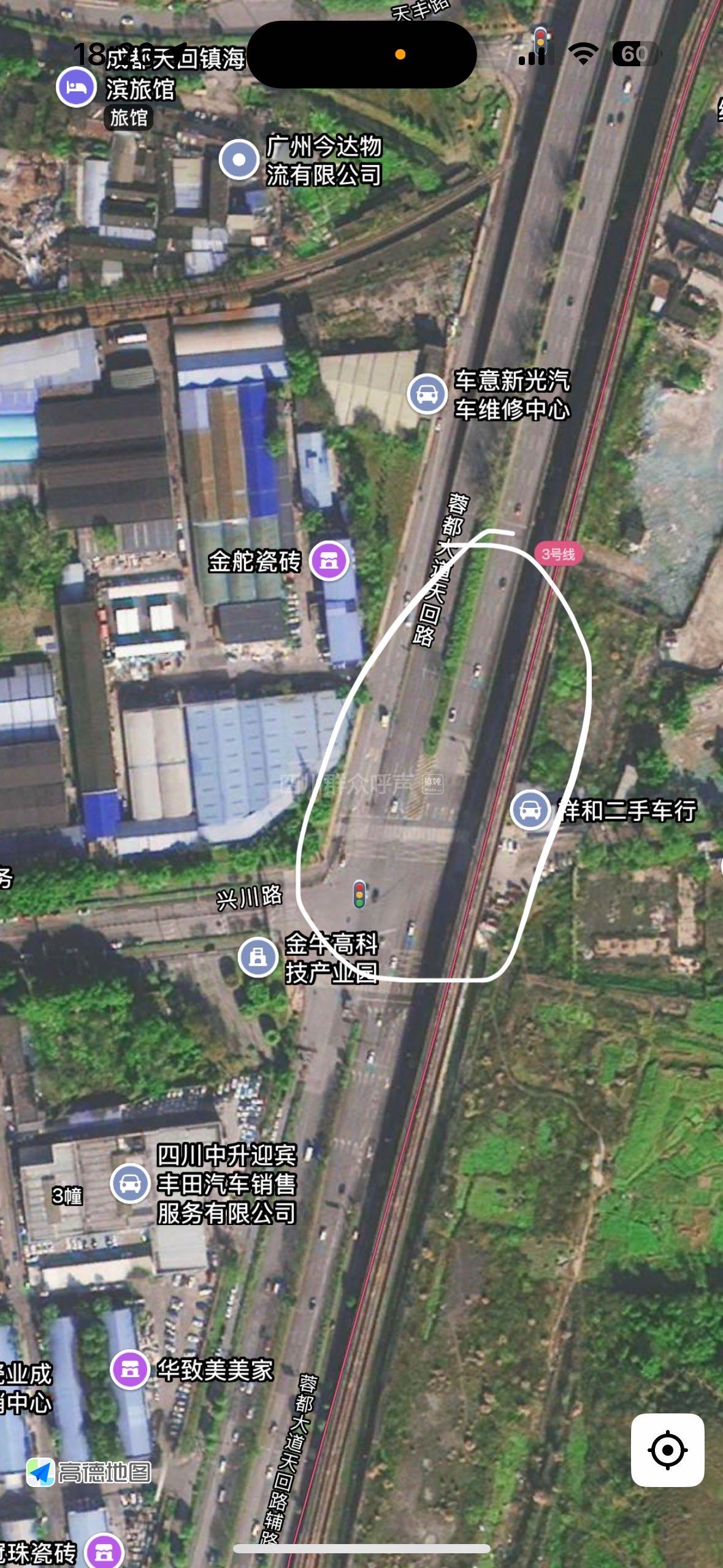
Task: View details for 祥和二手车行 marker
Action: 530,810
